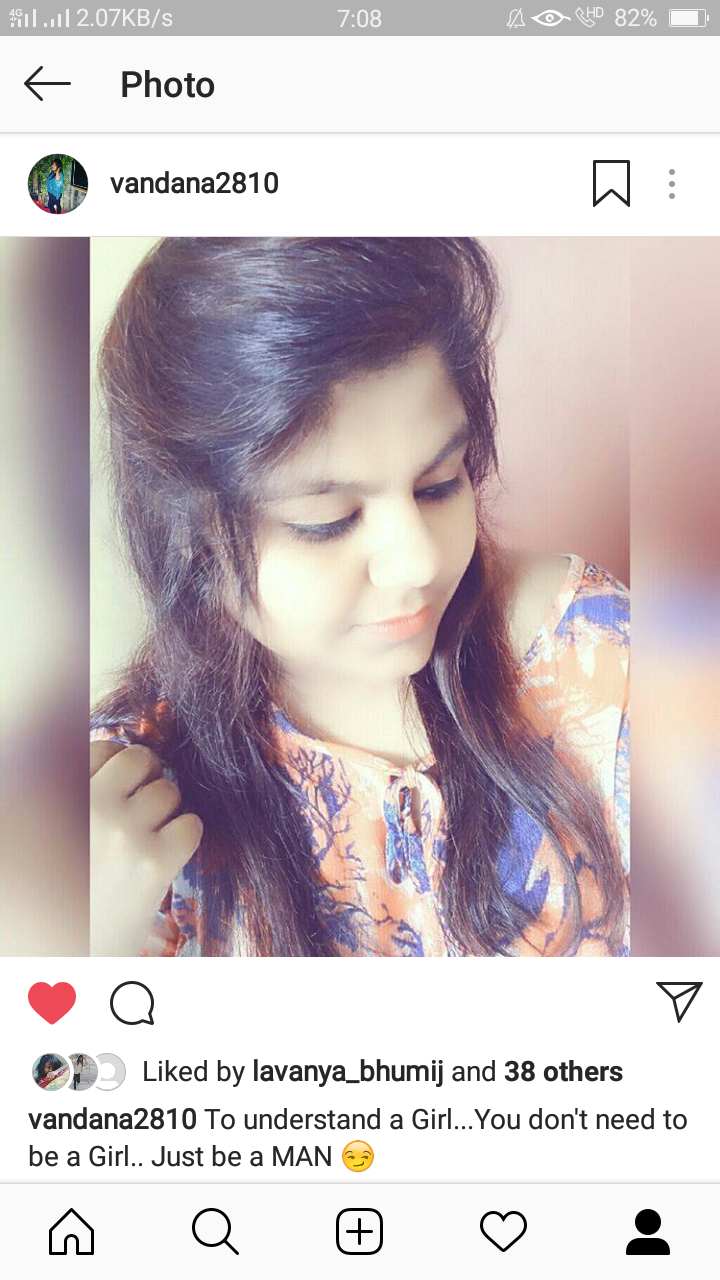Share the post with the paper plane icon
This screenshot has width=720, height=1280.
click(679, 1001)
